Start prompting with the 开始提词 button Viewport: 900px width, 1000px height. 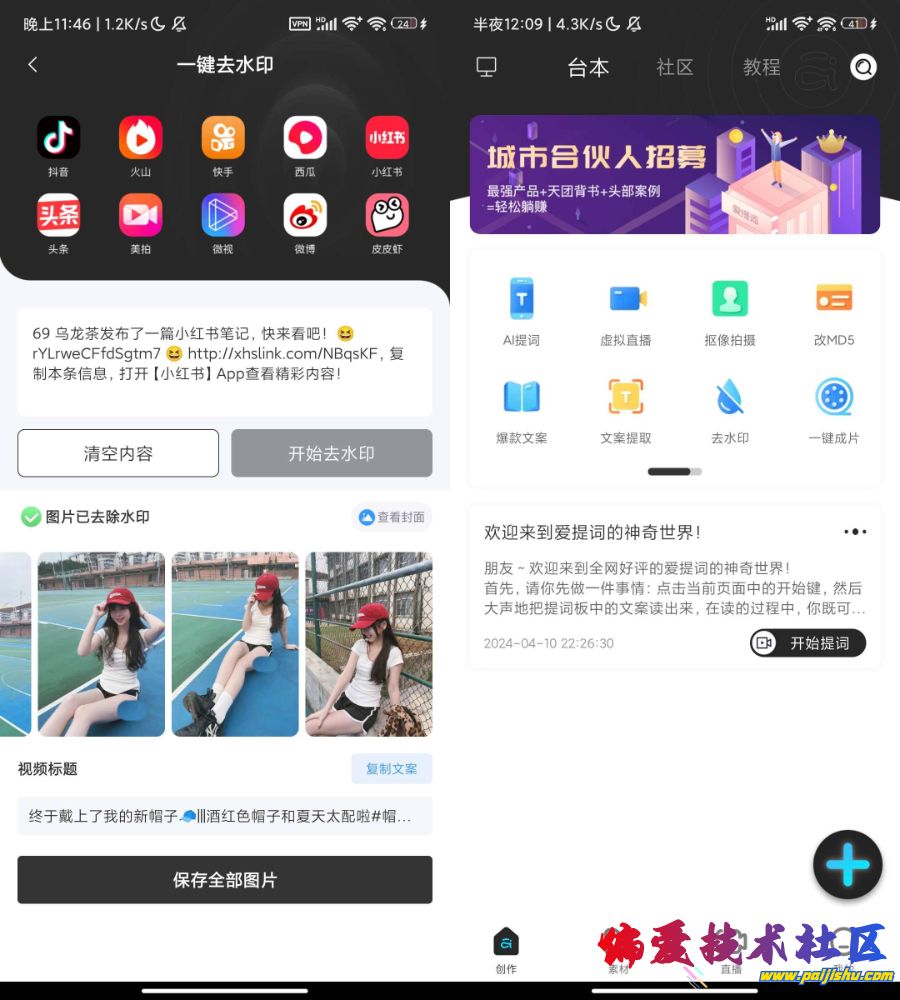pos(808,643)
